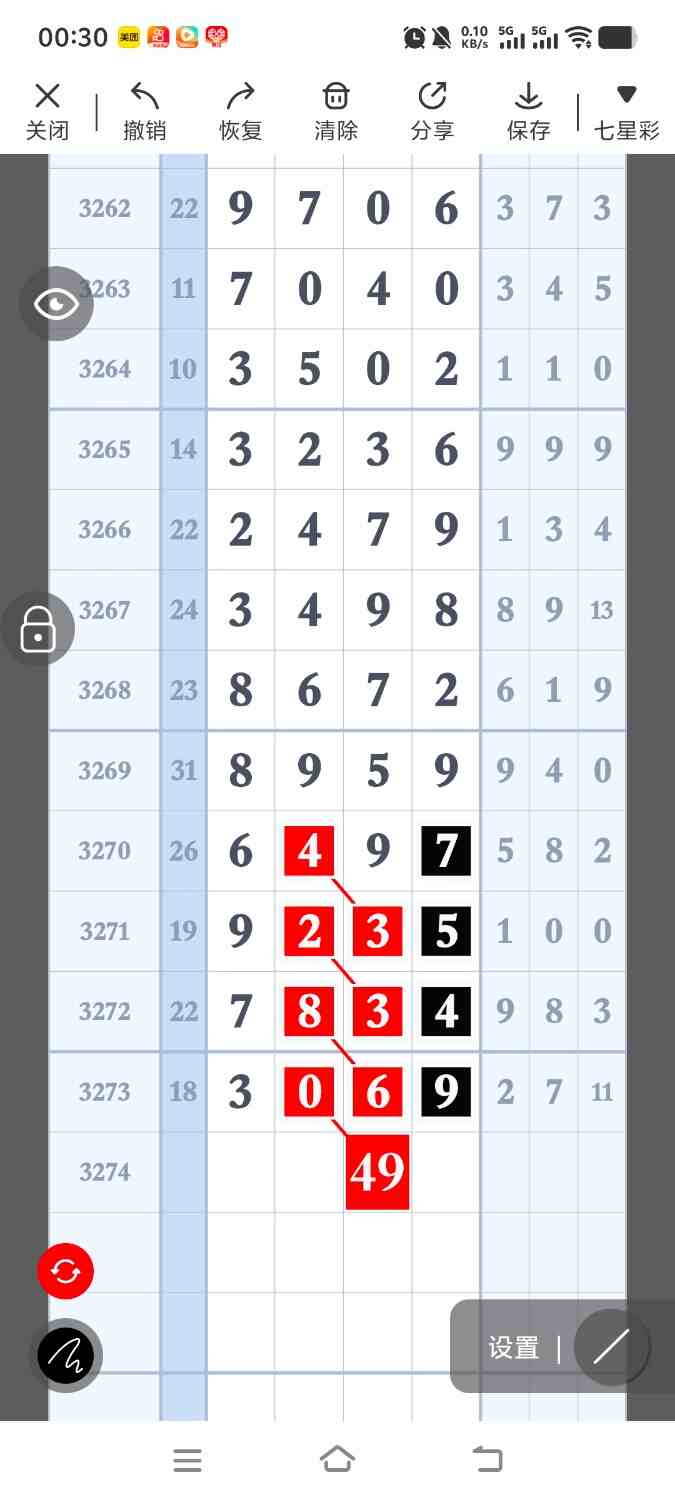Select the black freehand pen tool
This screenshot has width=675, height=1500.
point(65,1356)
